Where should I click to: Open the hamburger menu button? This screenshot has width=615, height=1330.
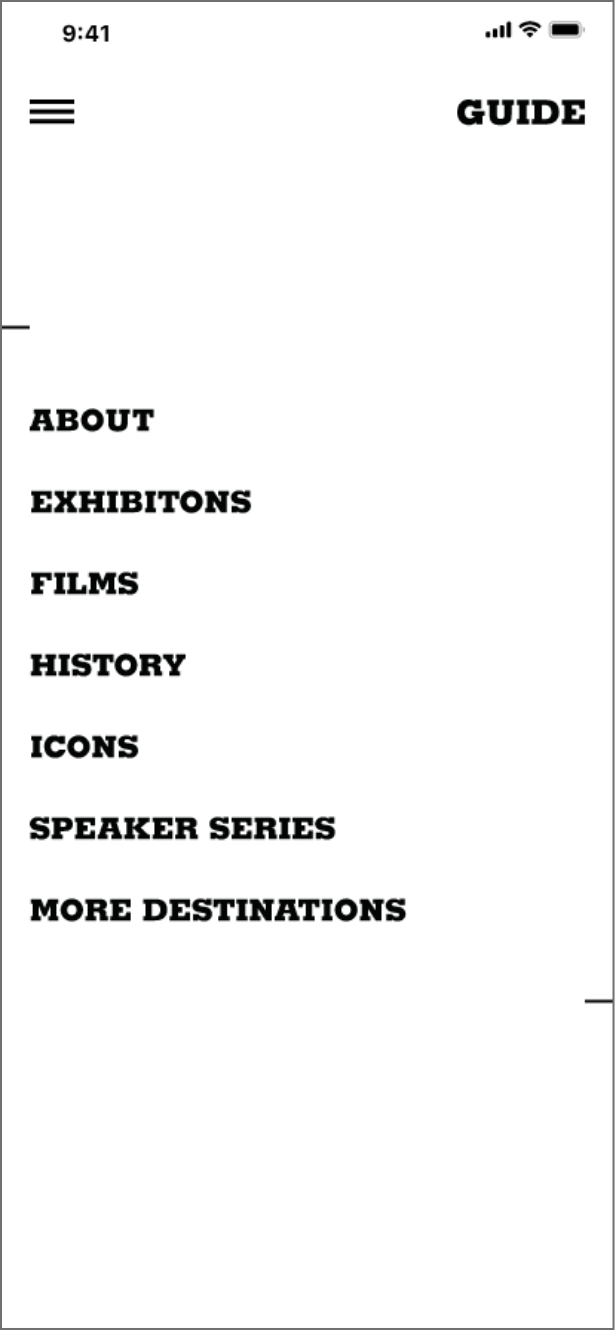(52, 112)
